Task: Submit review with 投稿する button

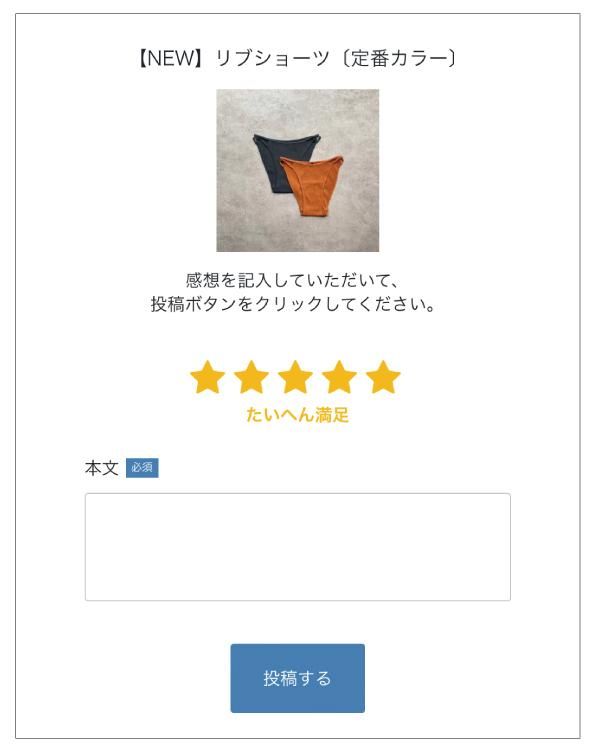Action: tap(297, 678)
